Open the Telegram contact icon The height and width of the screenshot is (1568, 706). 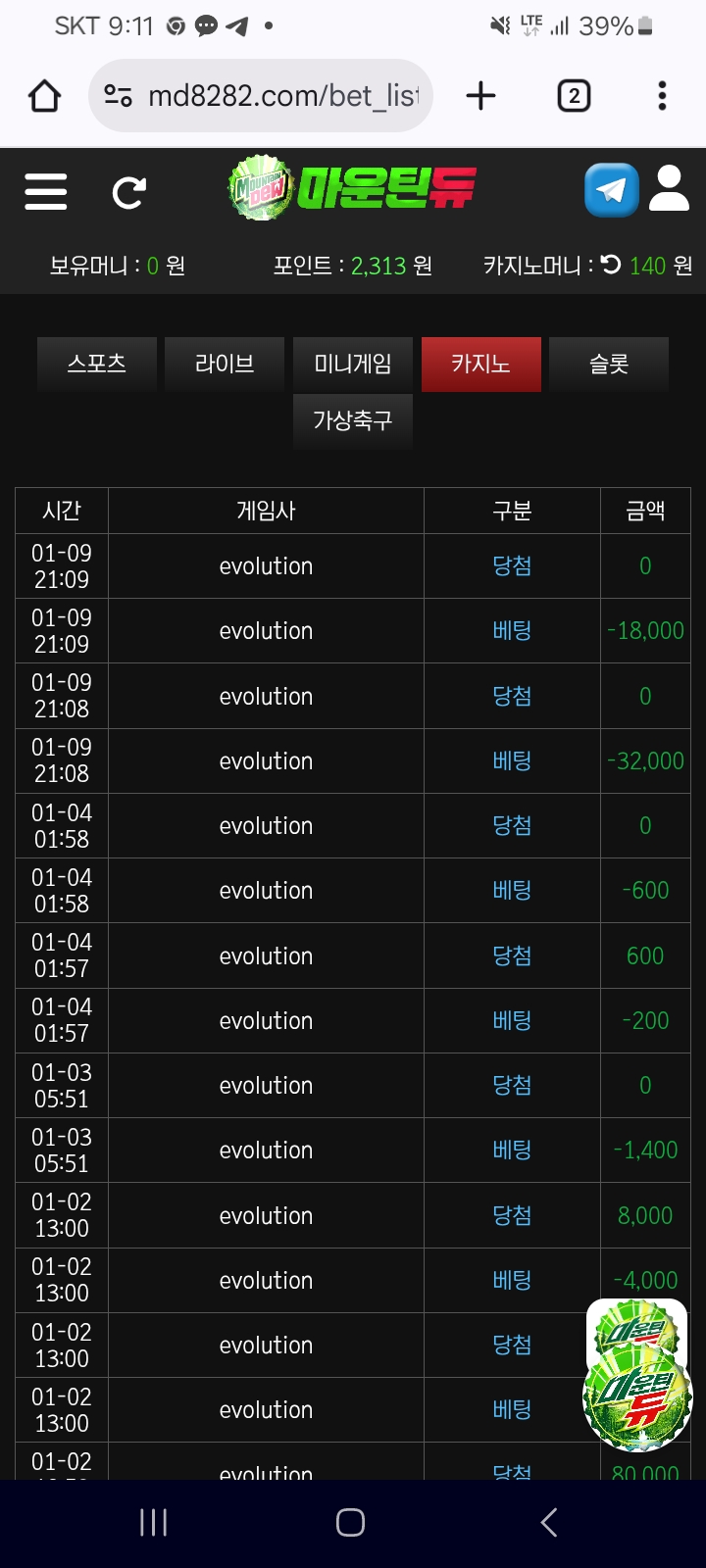click(x=611, y=190)
